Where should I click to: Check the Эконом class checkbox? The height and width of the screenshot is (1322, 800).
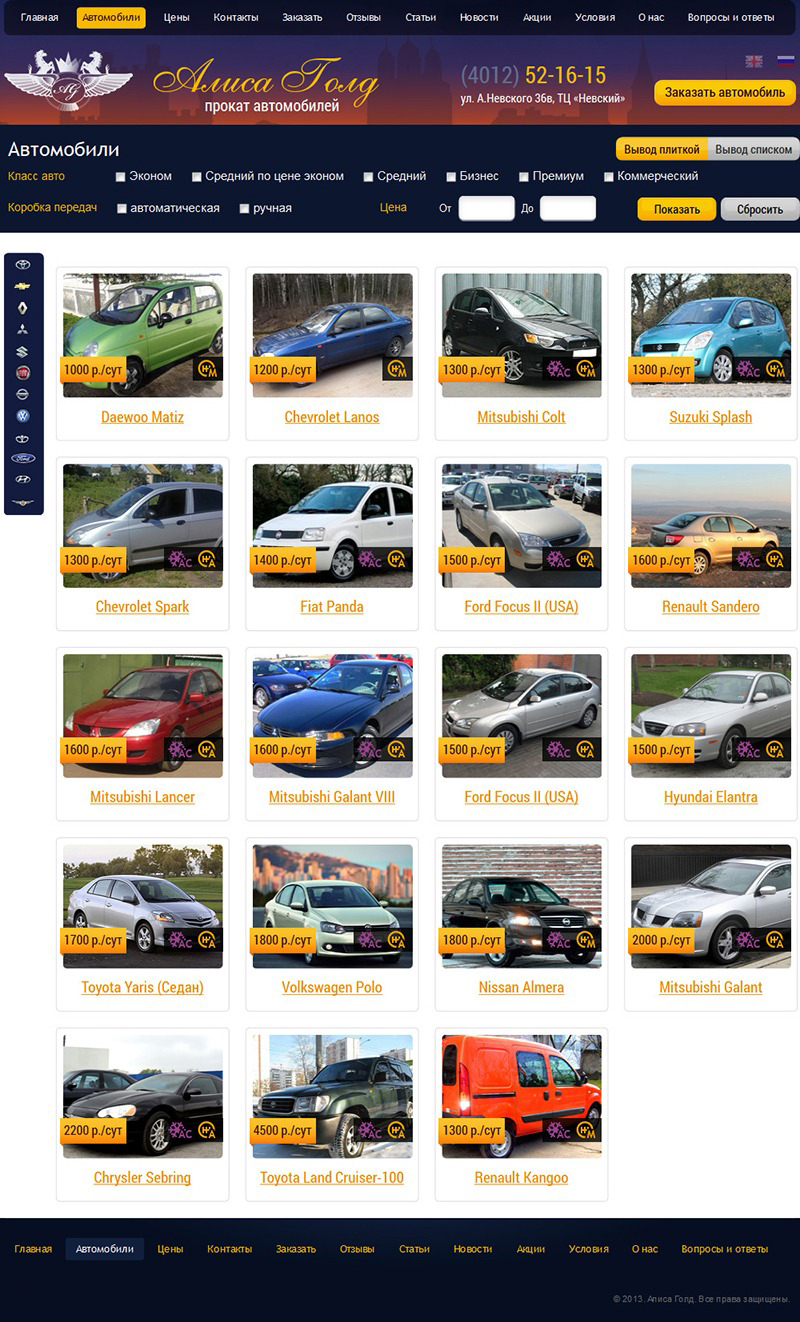pos(121,177)
